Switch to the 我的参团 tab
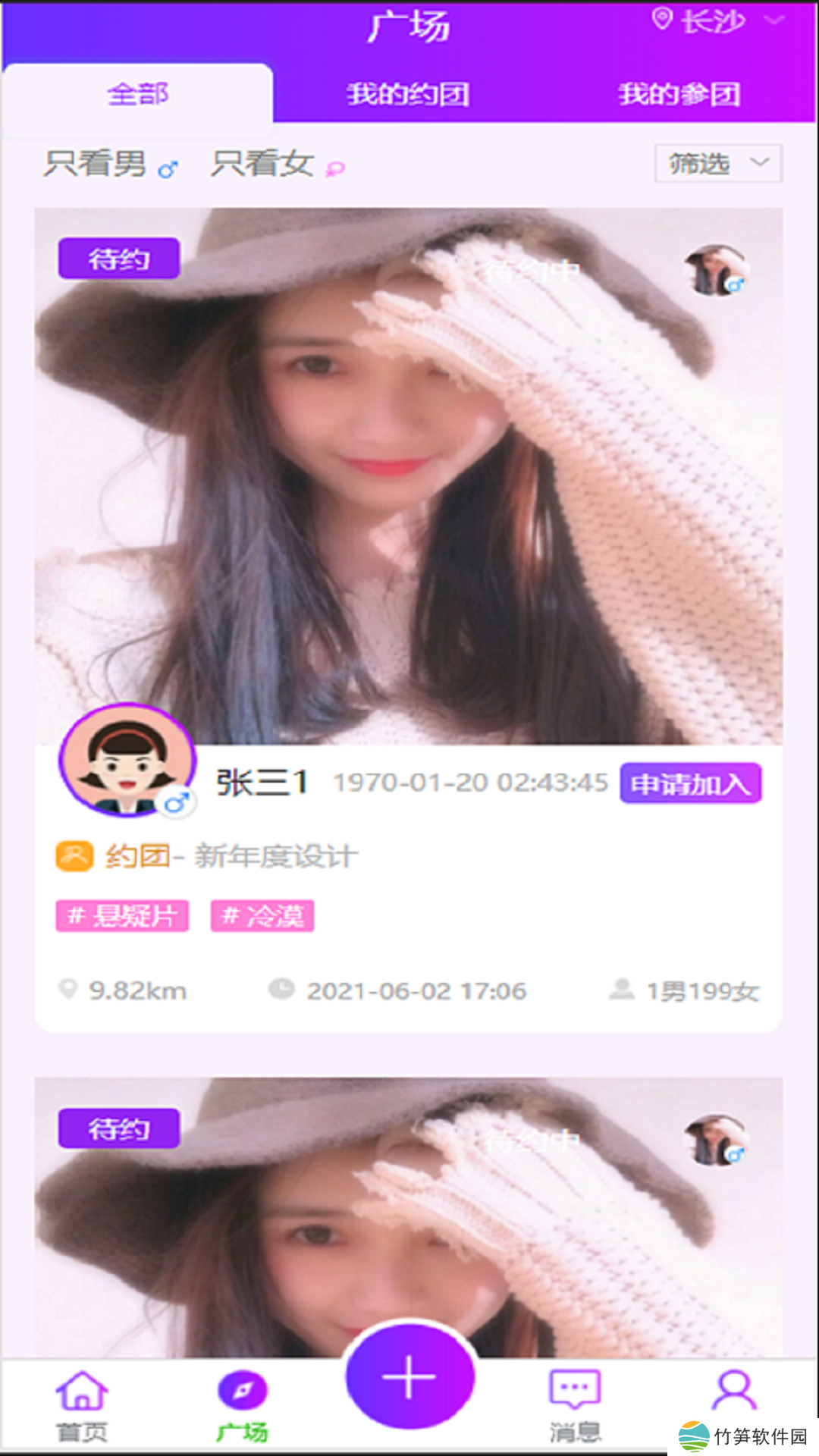The height and width of the screenshot is (1456, 819). coord(679,95)
